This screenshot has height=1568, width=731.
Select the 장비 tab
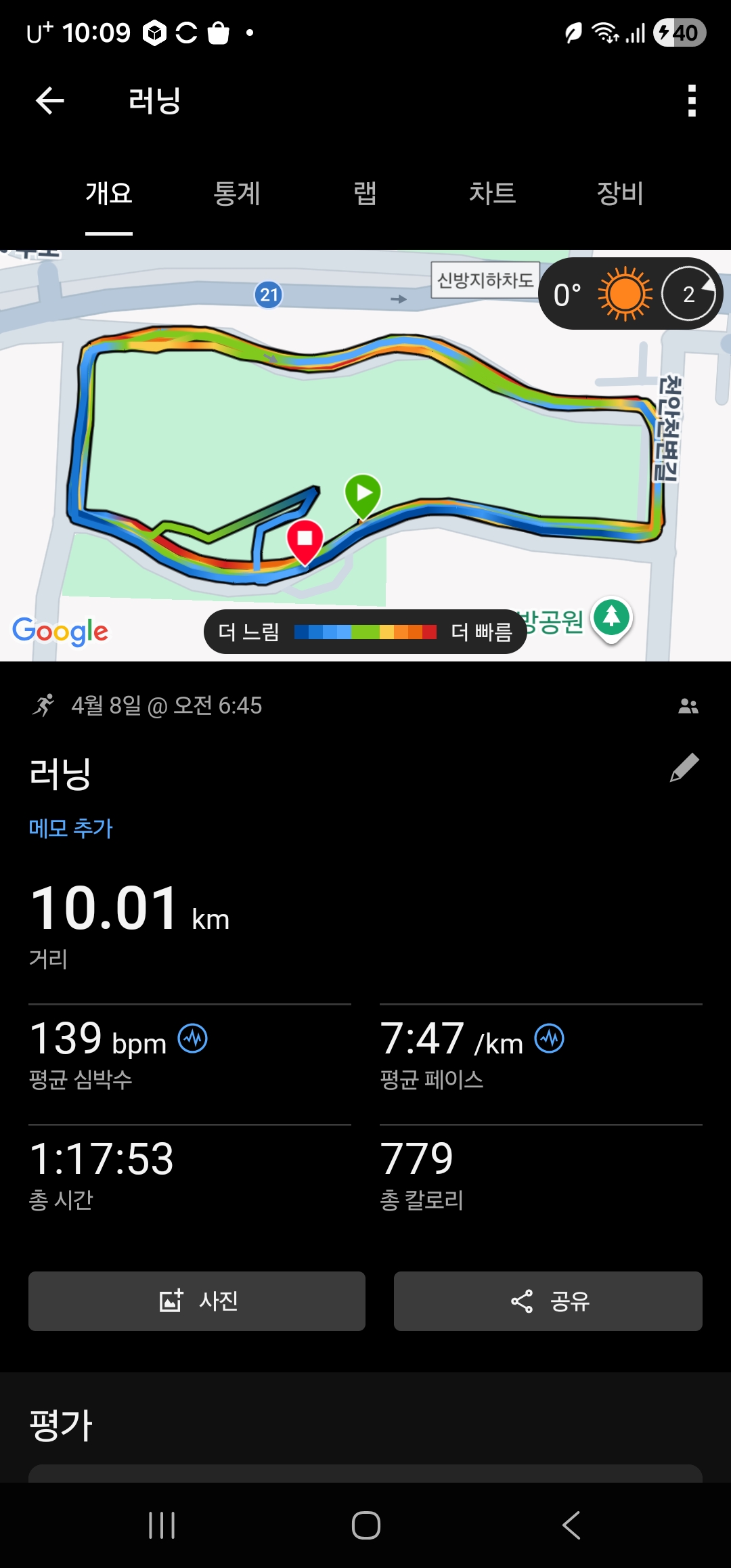point(619,194)
